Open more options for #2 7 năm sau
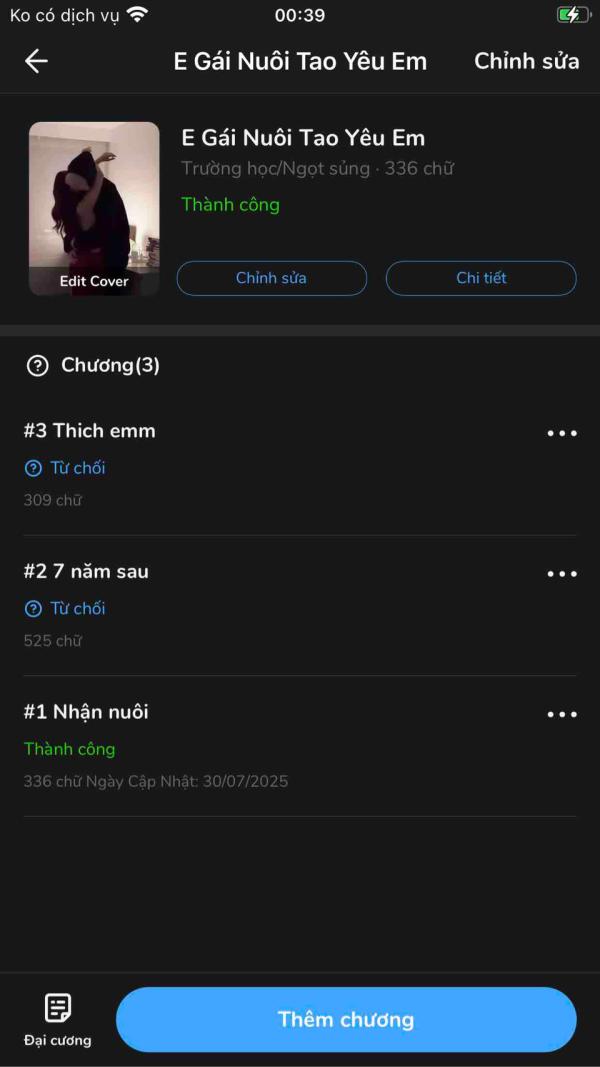 coord(561,574)
